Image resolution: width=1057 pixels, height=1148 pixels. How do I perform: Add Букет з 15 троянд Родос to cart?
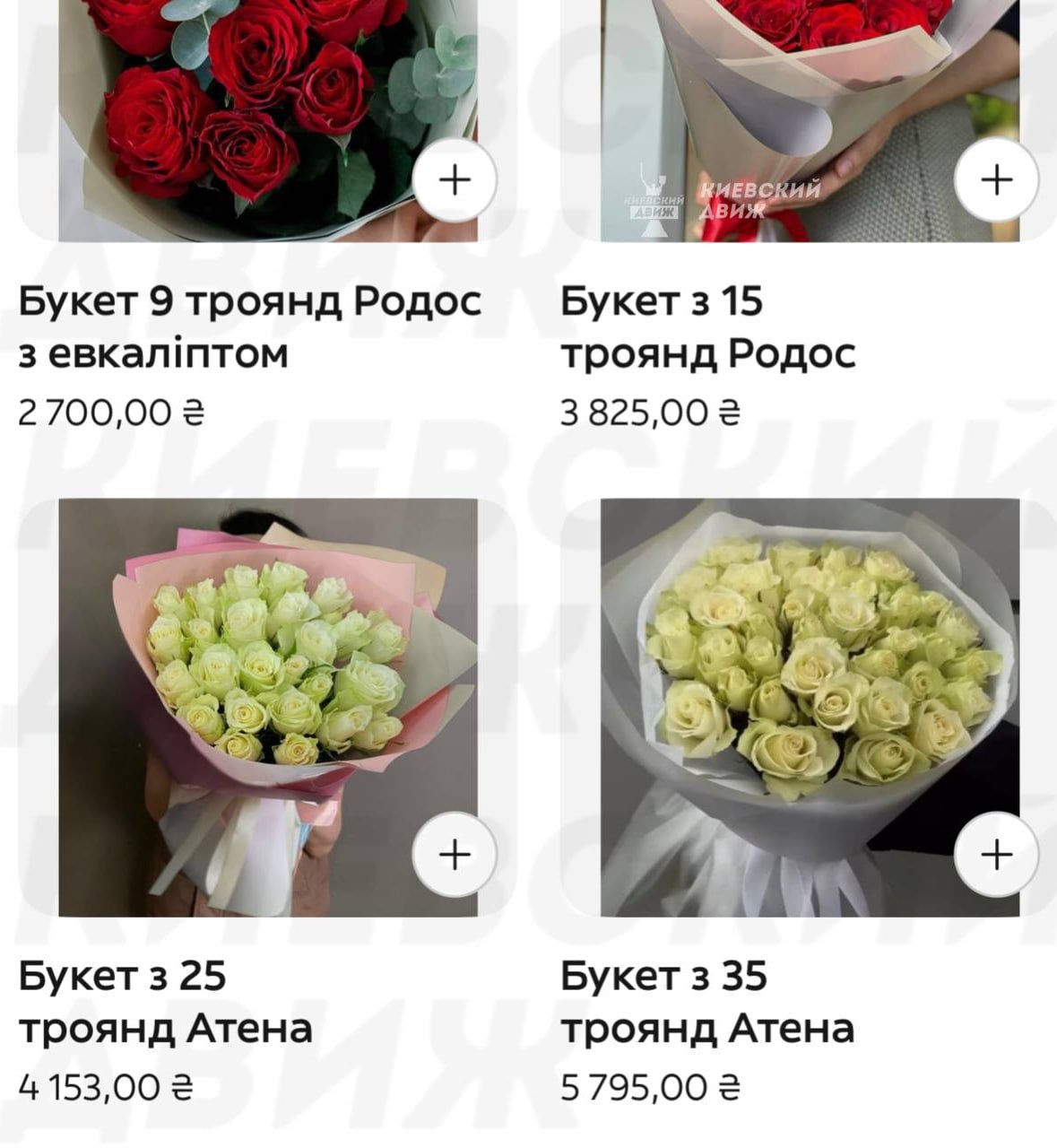[x=996, y=180]
